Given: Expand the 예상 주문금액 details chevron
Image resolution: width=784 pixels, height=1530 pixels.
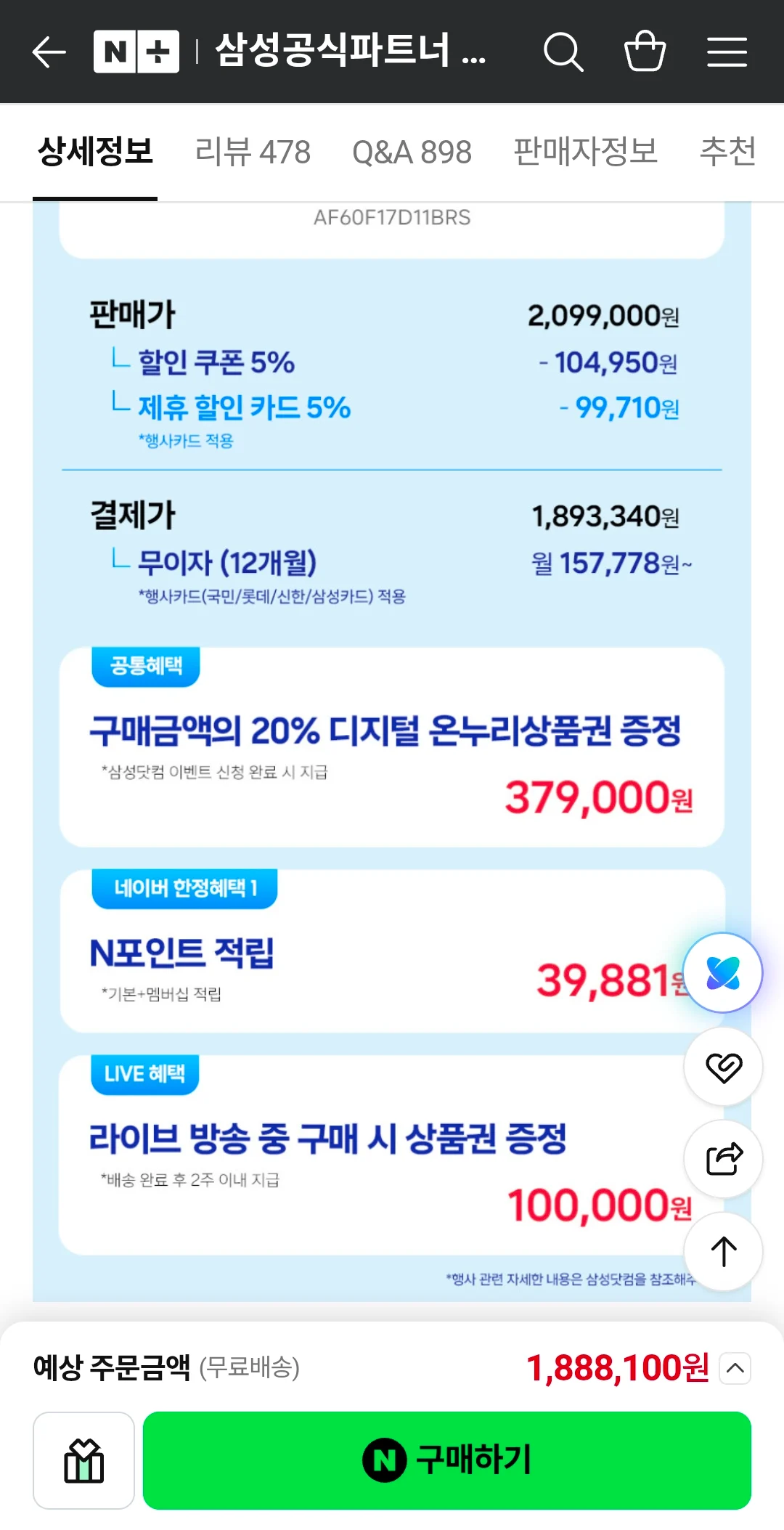Looking at the screenshot, I should click(735, 1369).
